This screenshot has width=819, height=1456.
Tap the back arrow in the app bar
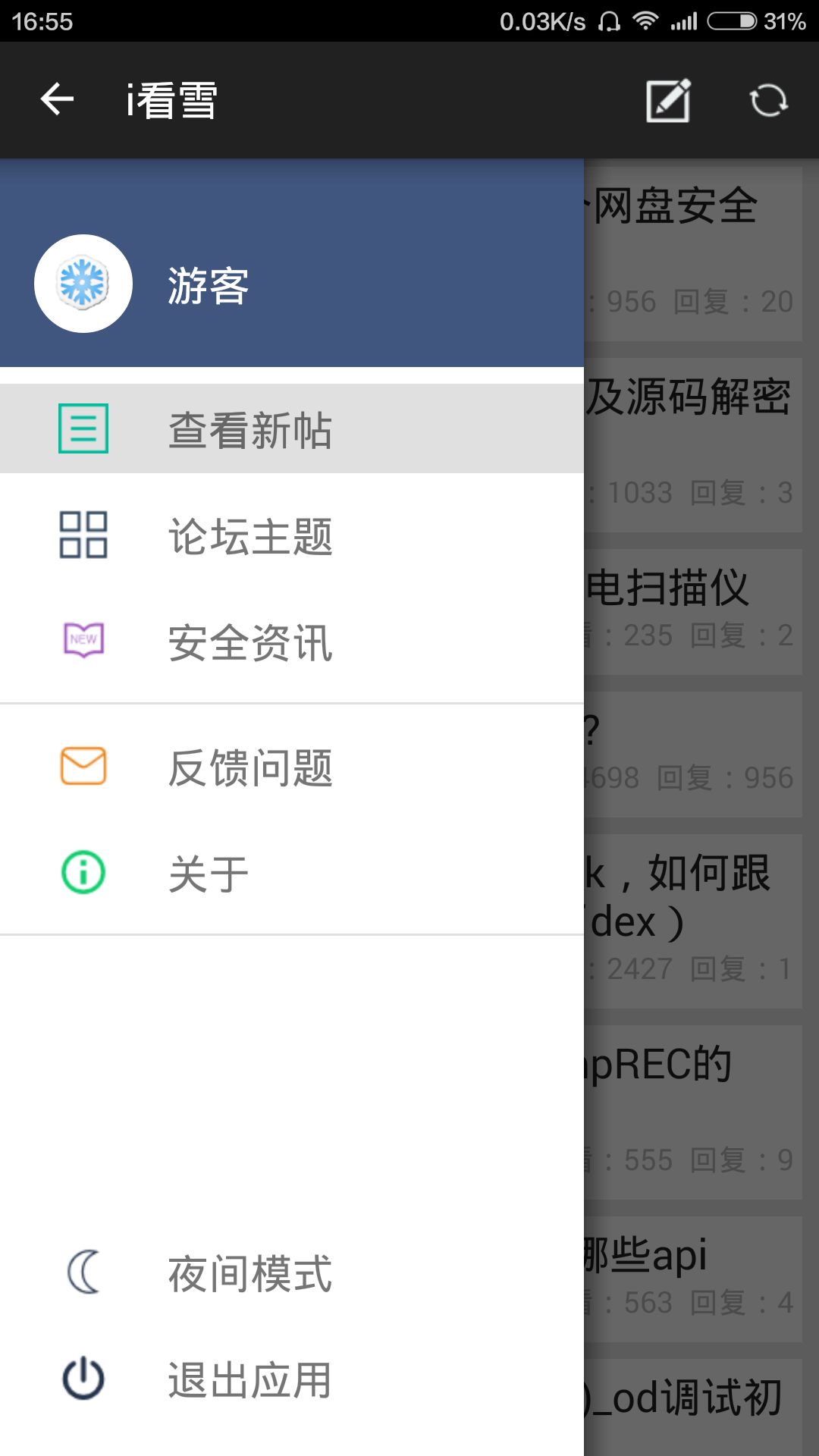coord(57,99)
